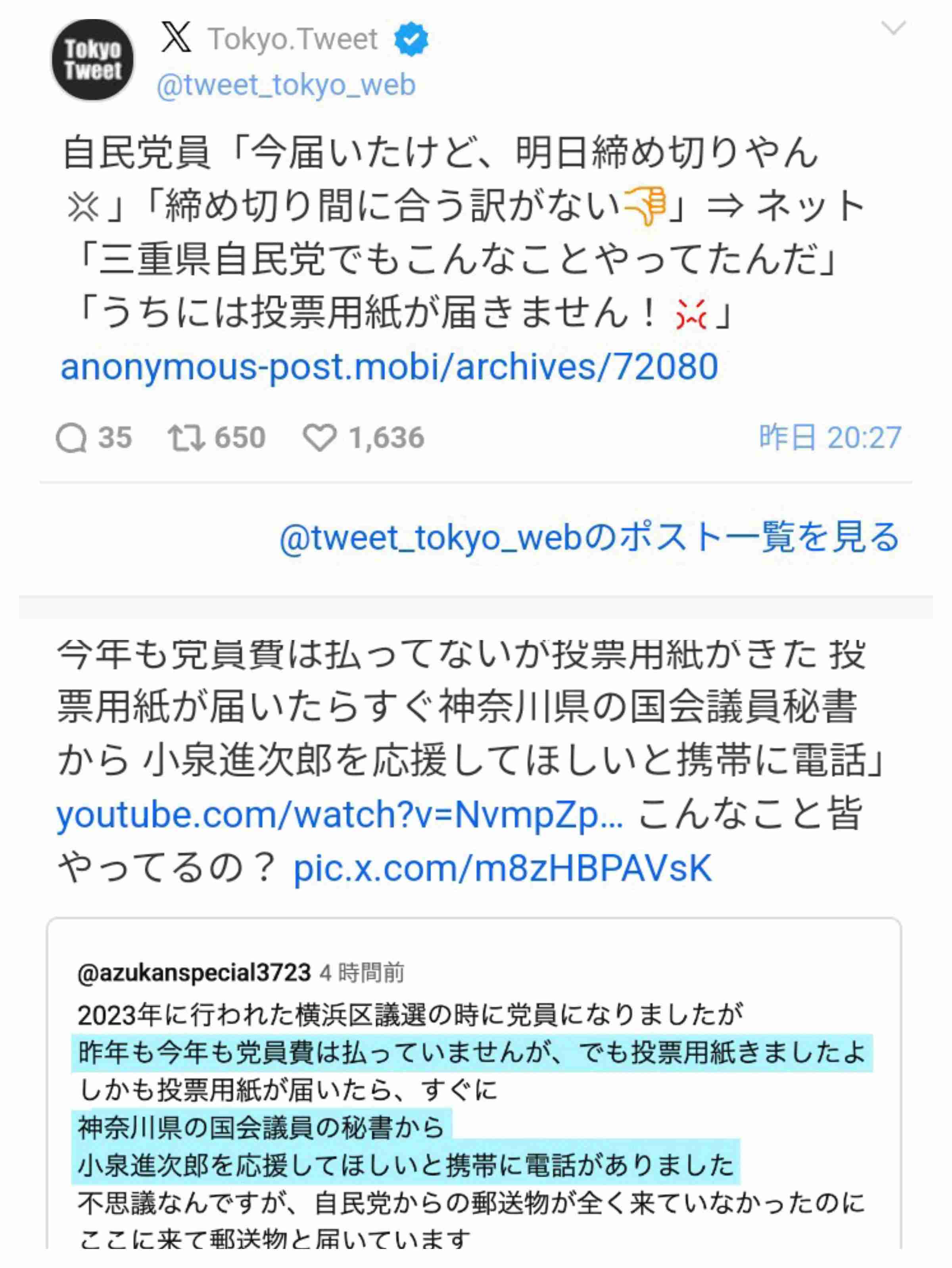Open anonymous-post.mobi/archives/72080 link
The height and width of the screenshot is (1268, 952).
coord(389,367)
